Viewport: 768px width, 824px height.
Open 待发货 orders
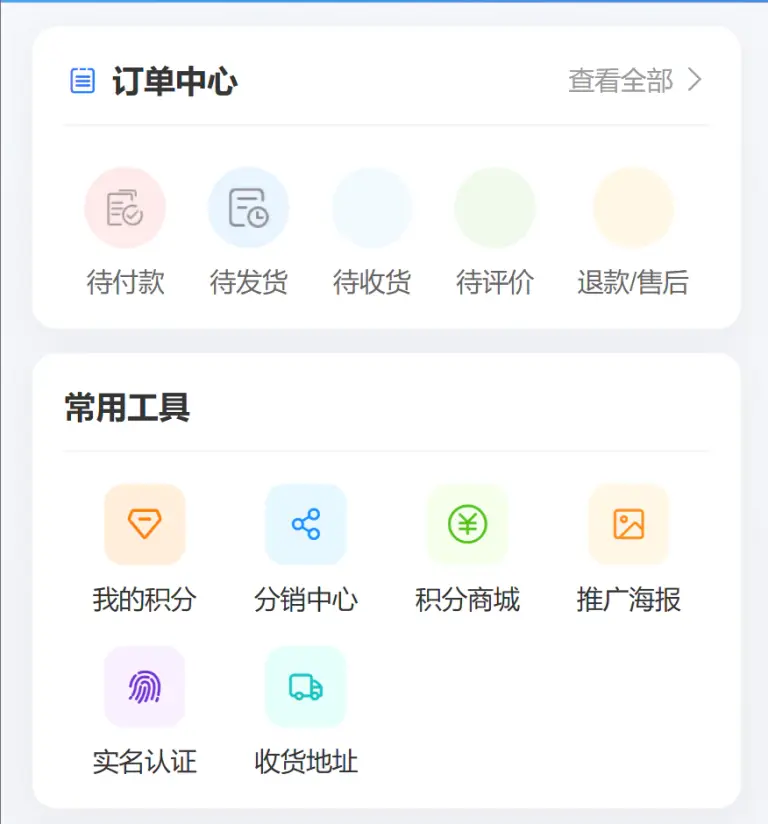(249, 232)
